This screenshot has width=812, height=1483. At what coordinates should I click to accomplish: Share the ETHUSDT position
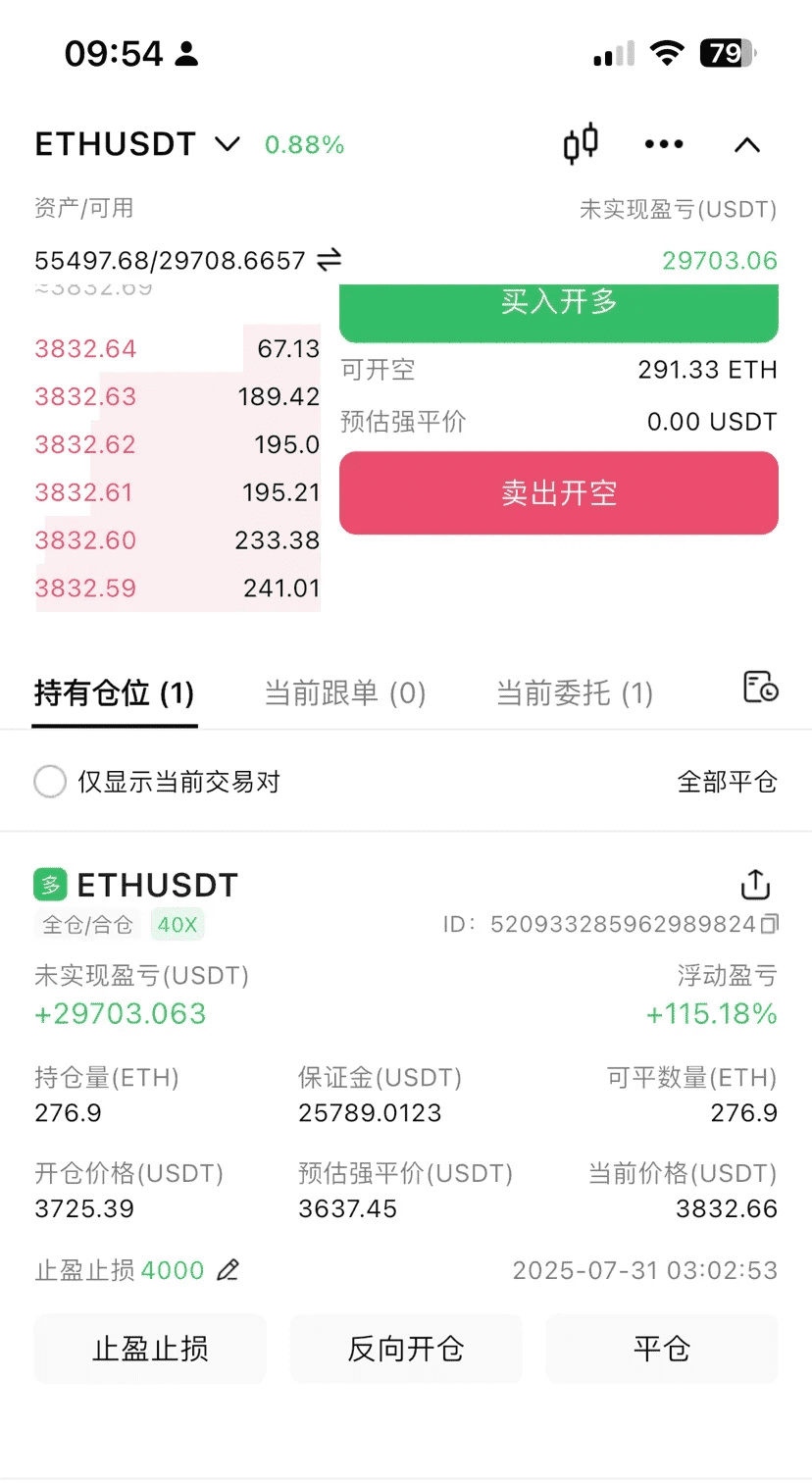click(x=755, y=885)
